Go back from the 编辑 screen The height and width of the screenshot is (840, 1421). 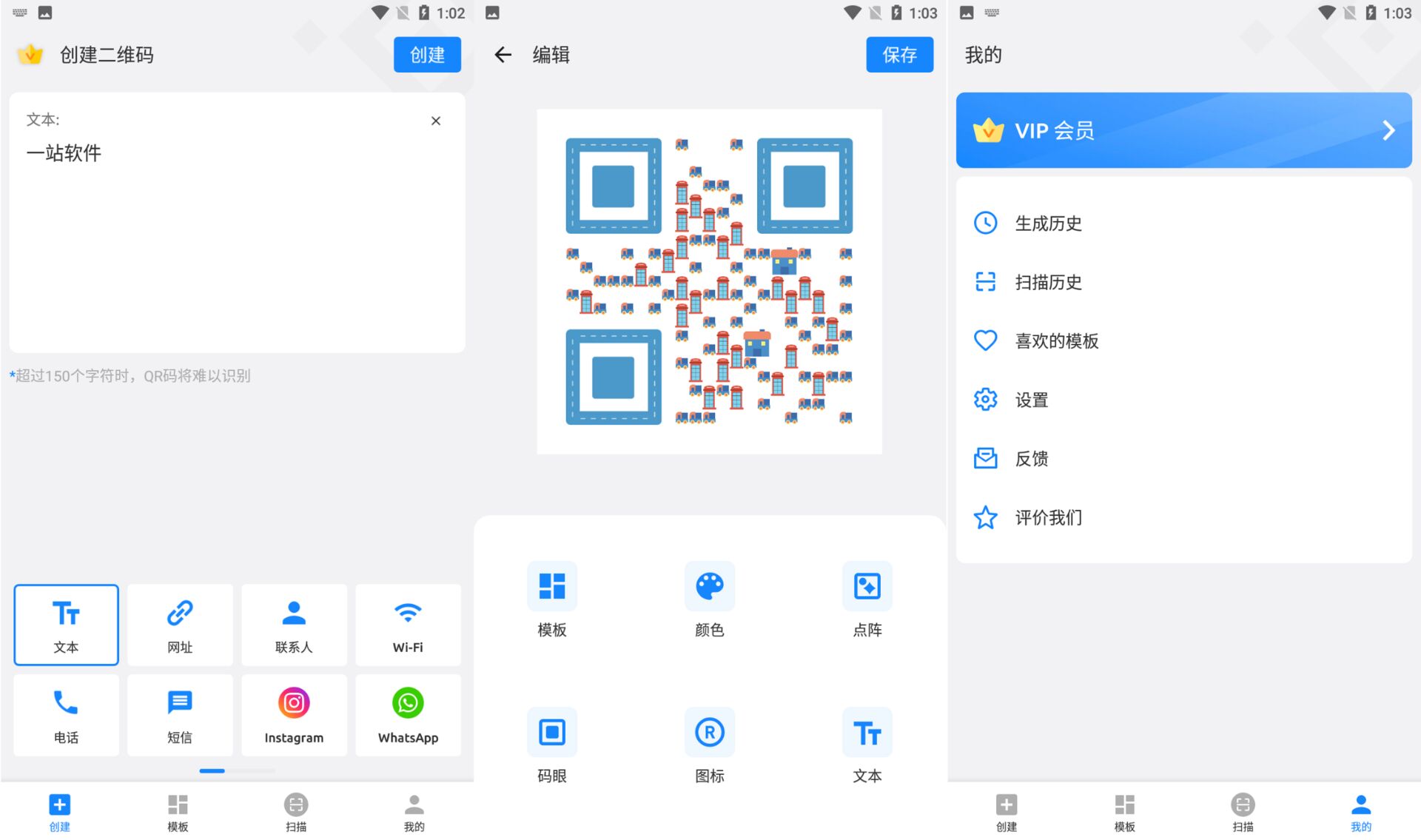pos(503,55)
